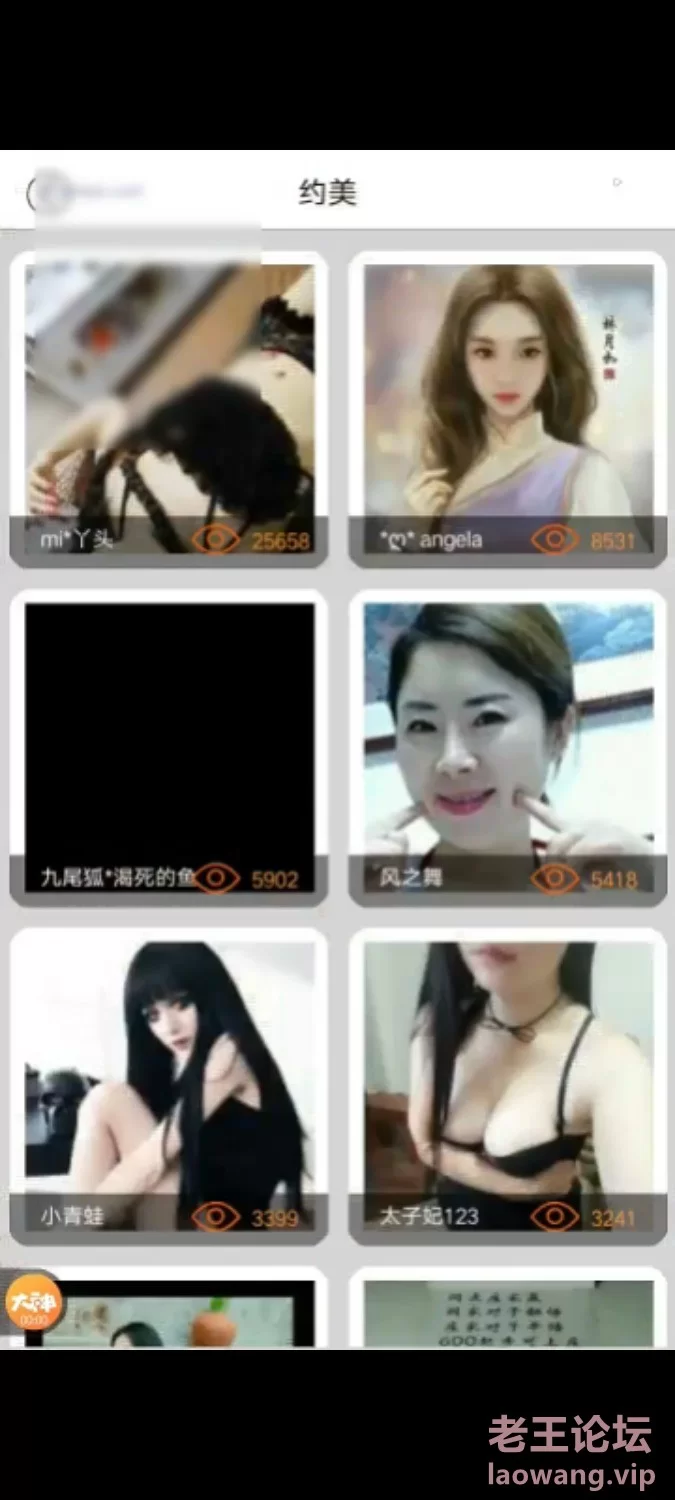Open the mi*丫头 profile card
The image size is (675, 1500).
pyautogui.click(x=168, y=408)
